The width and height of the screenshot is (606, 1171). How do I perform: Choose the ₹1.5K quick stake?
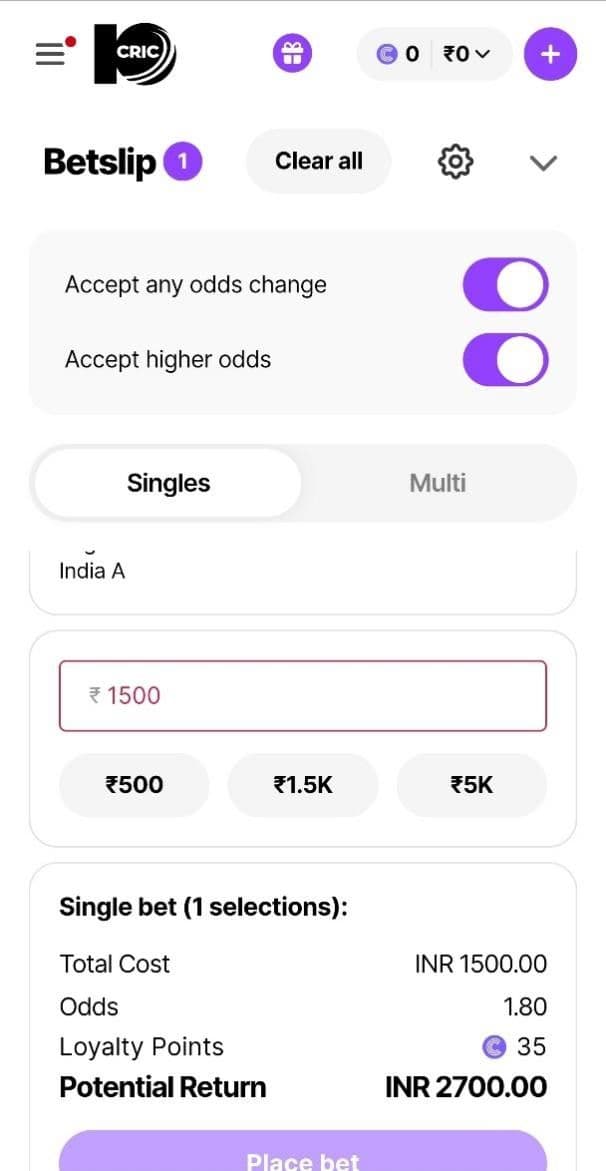303,785
